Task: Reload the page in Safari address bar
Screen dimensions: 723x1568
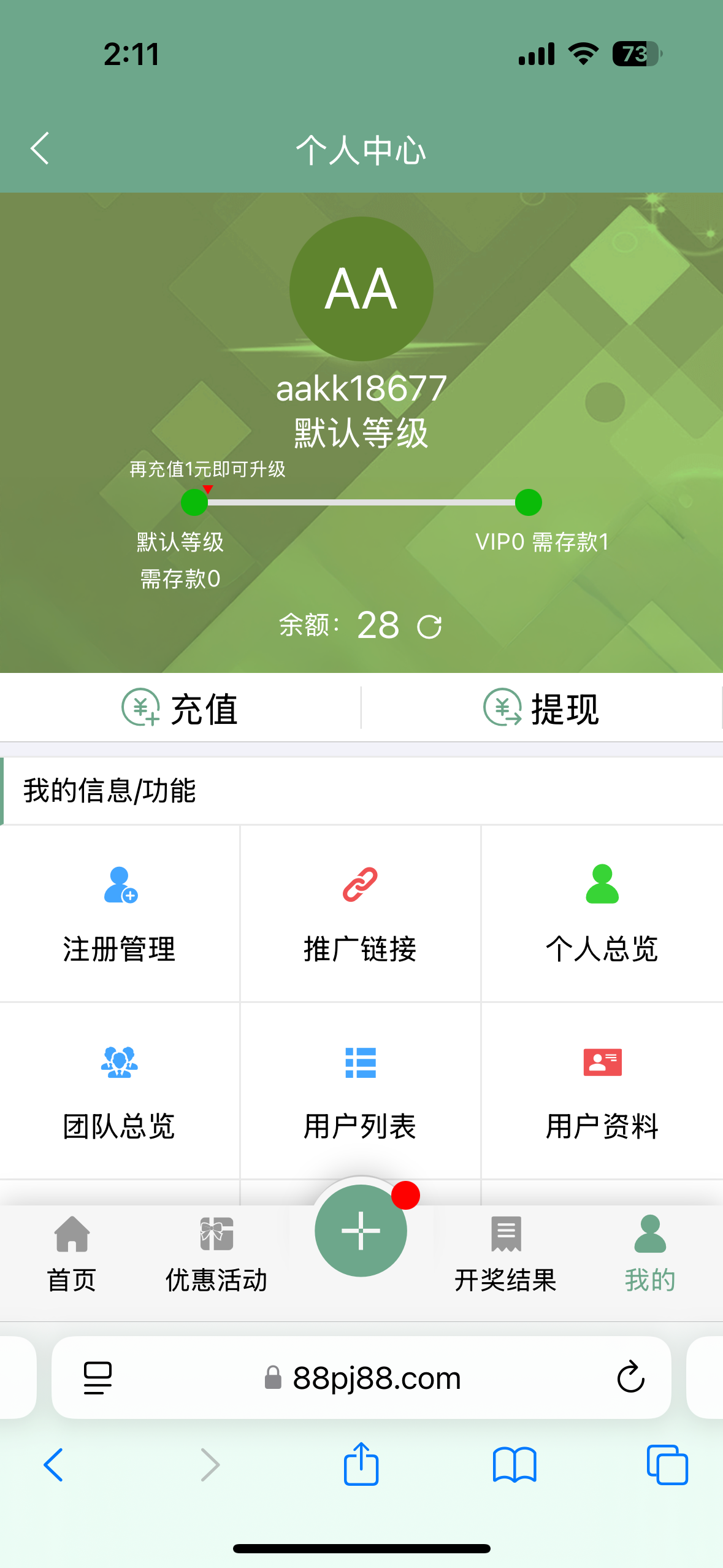Action: tap(630, 1378)
